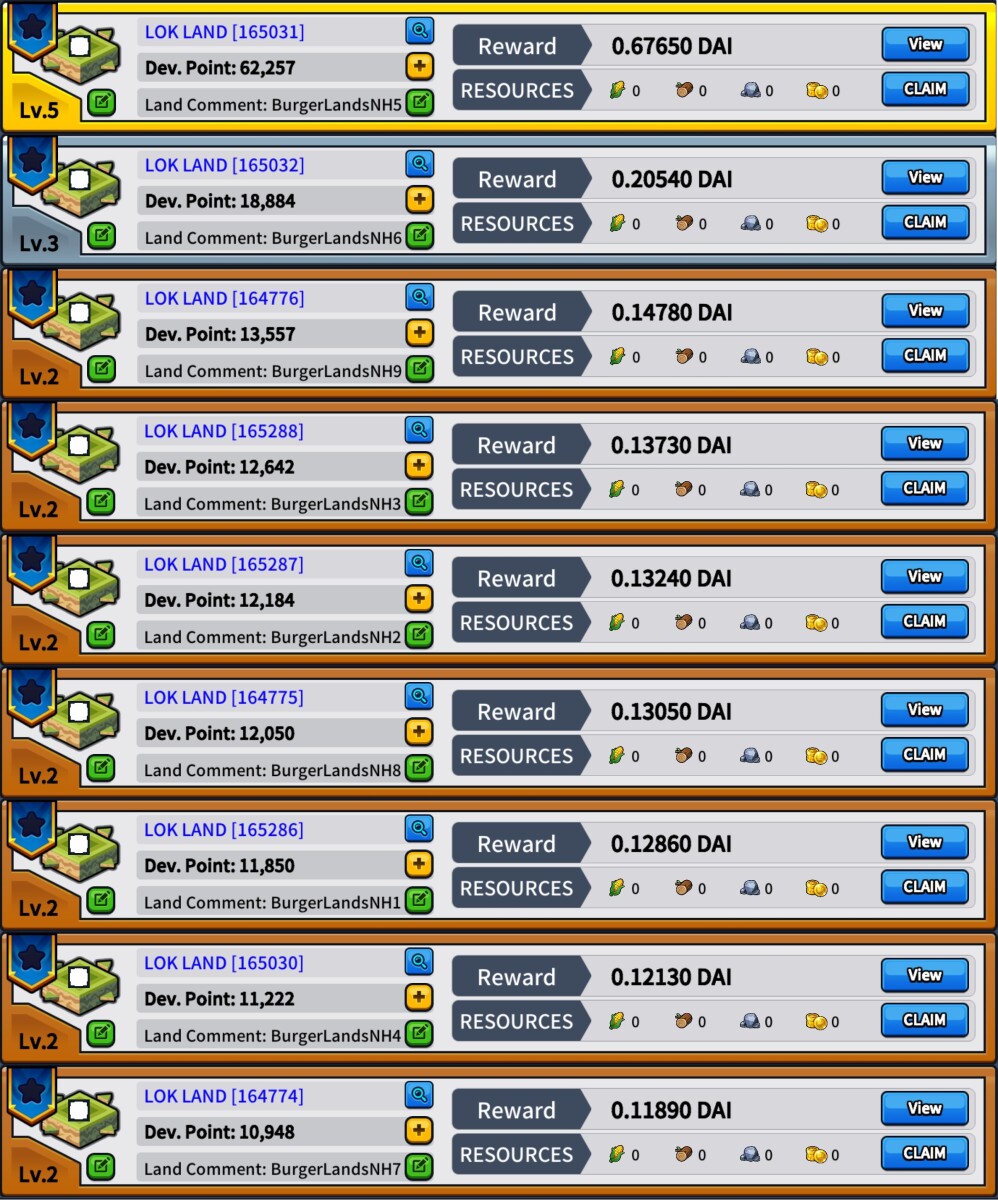The height and width of the screenshot is (1200, 998).
Task: View the 0.14780 DAI reward
Action: (x=925, y=311)
